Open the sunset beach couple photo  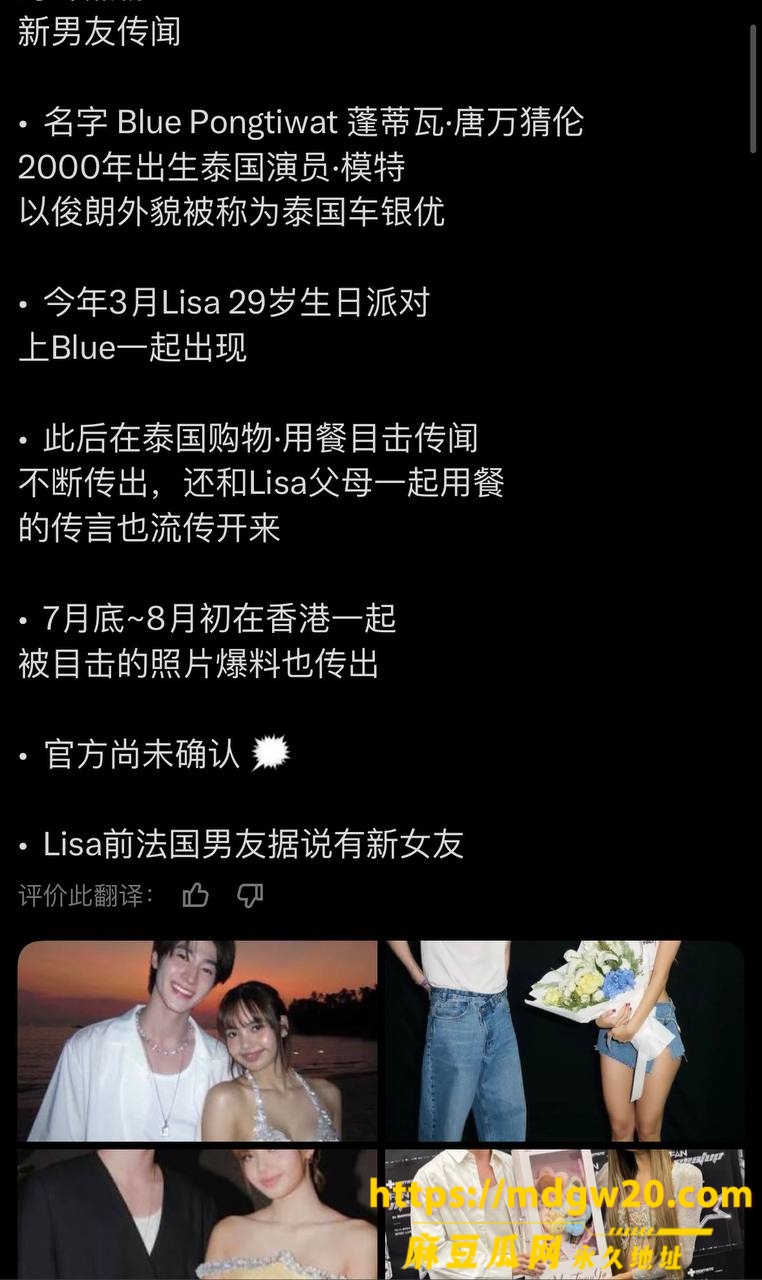click(198, 1041)
